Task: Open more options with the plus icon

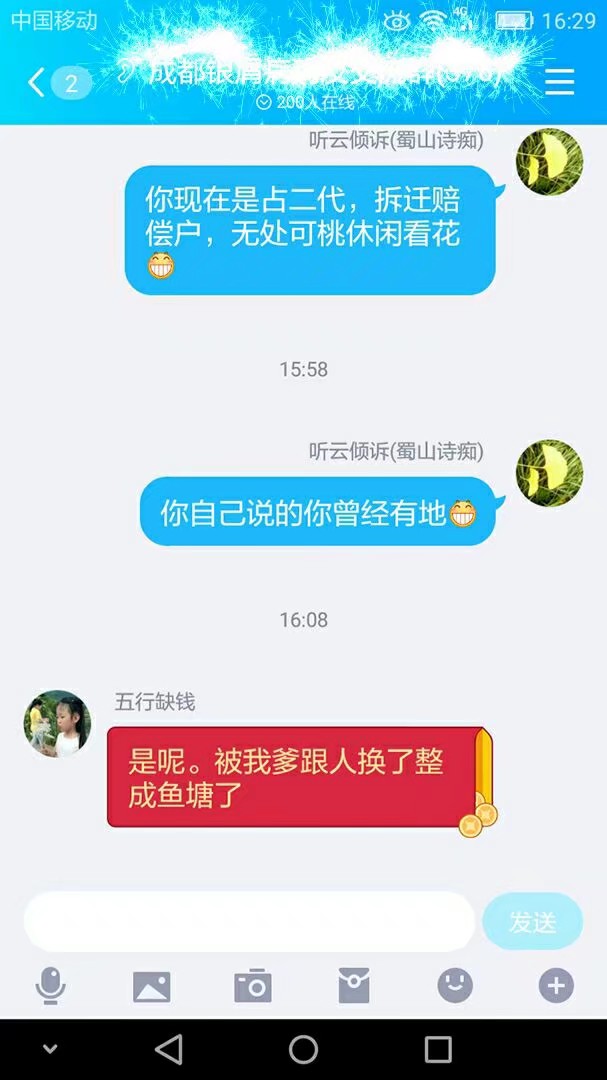Action: [x=556, y=986]
